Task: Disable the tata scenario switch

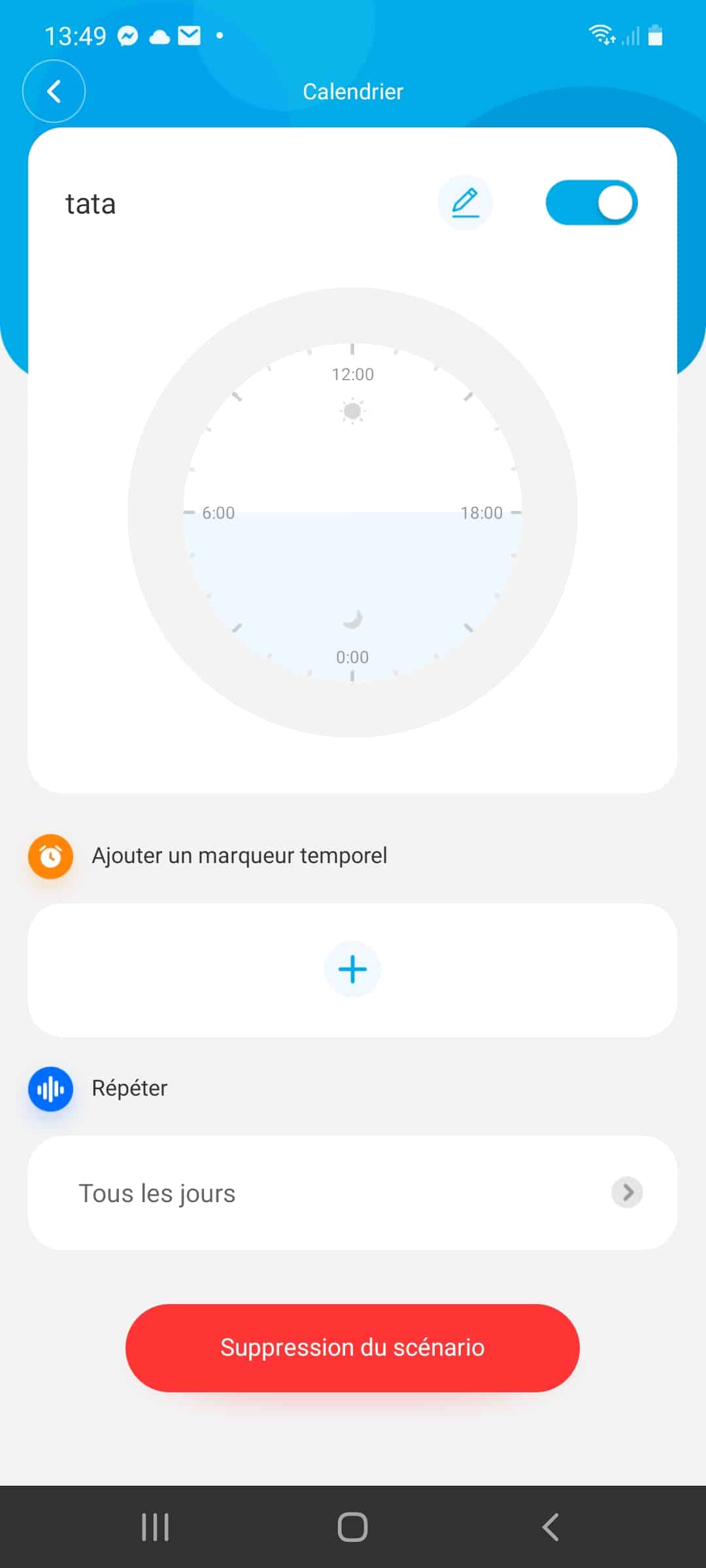Action: point(592,203)
